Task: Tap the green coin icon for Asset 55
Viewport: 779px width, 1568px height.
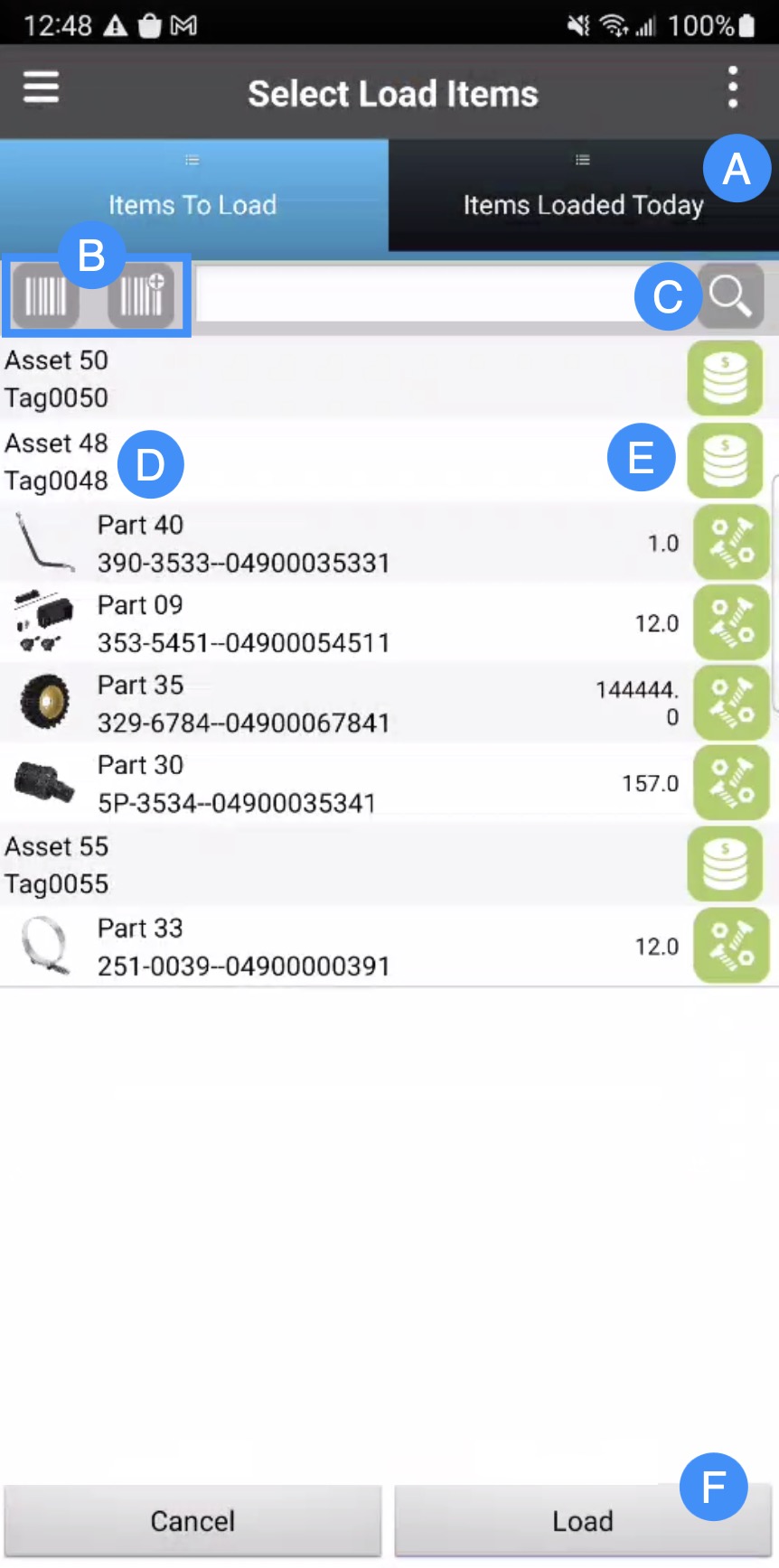Action: point(725,864)
